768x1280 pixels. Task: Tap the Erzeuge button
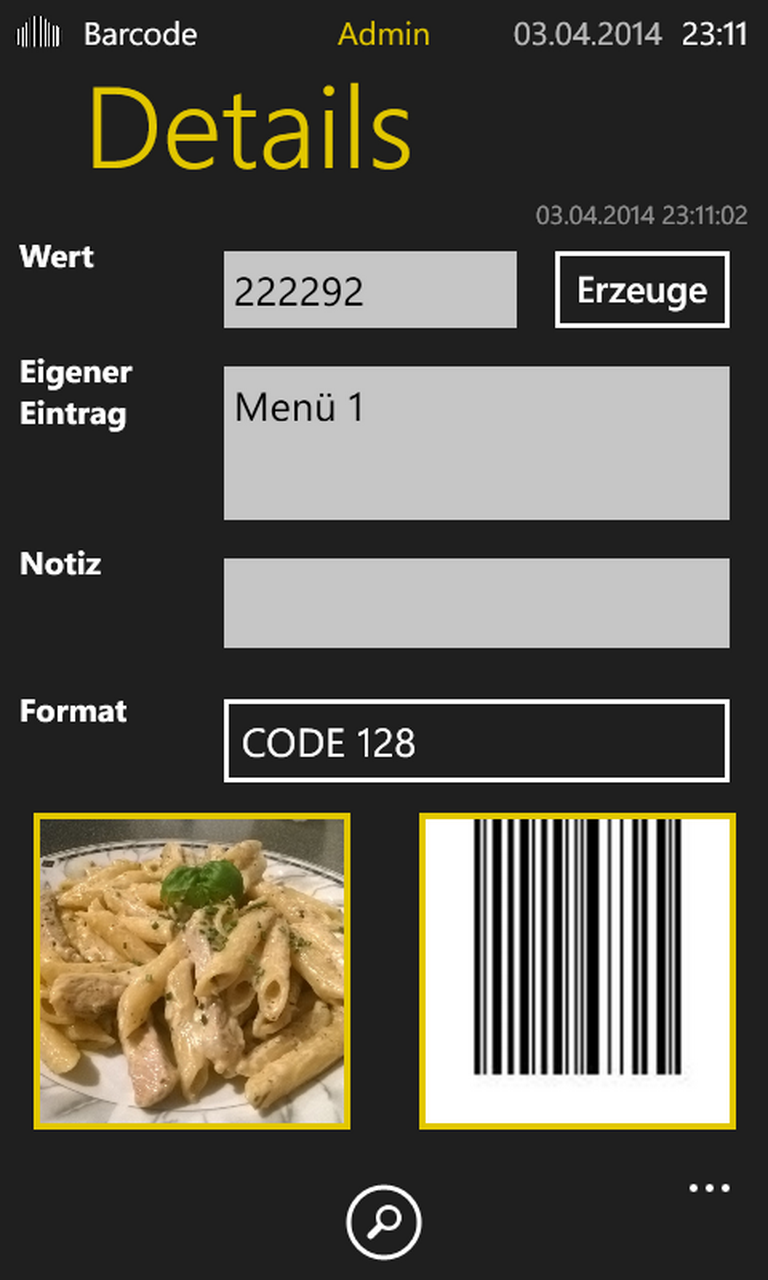pyautogui.click(x=642, y=289)
